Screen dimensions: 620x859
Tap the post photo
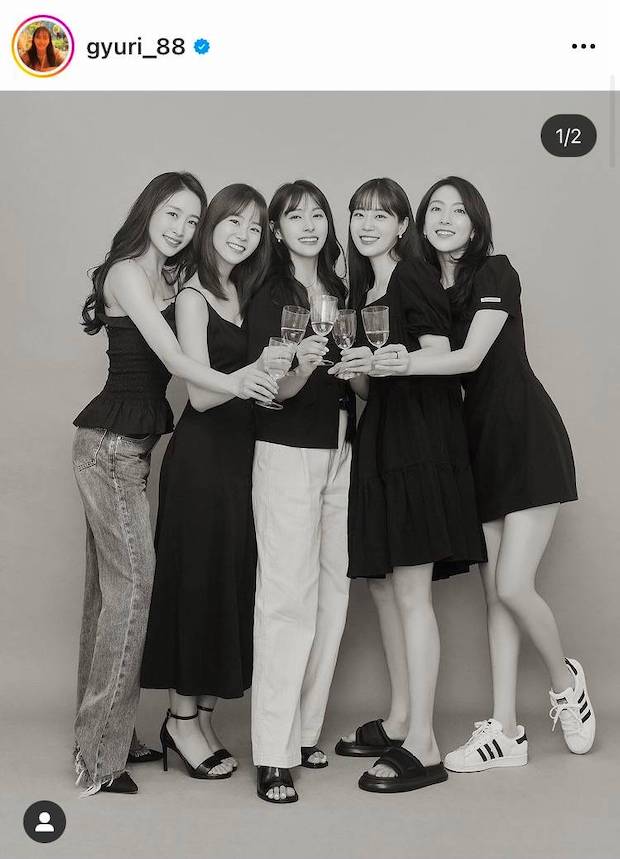310,470
